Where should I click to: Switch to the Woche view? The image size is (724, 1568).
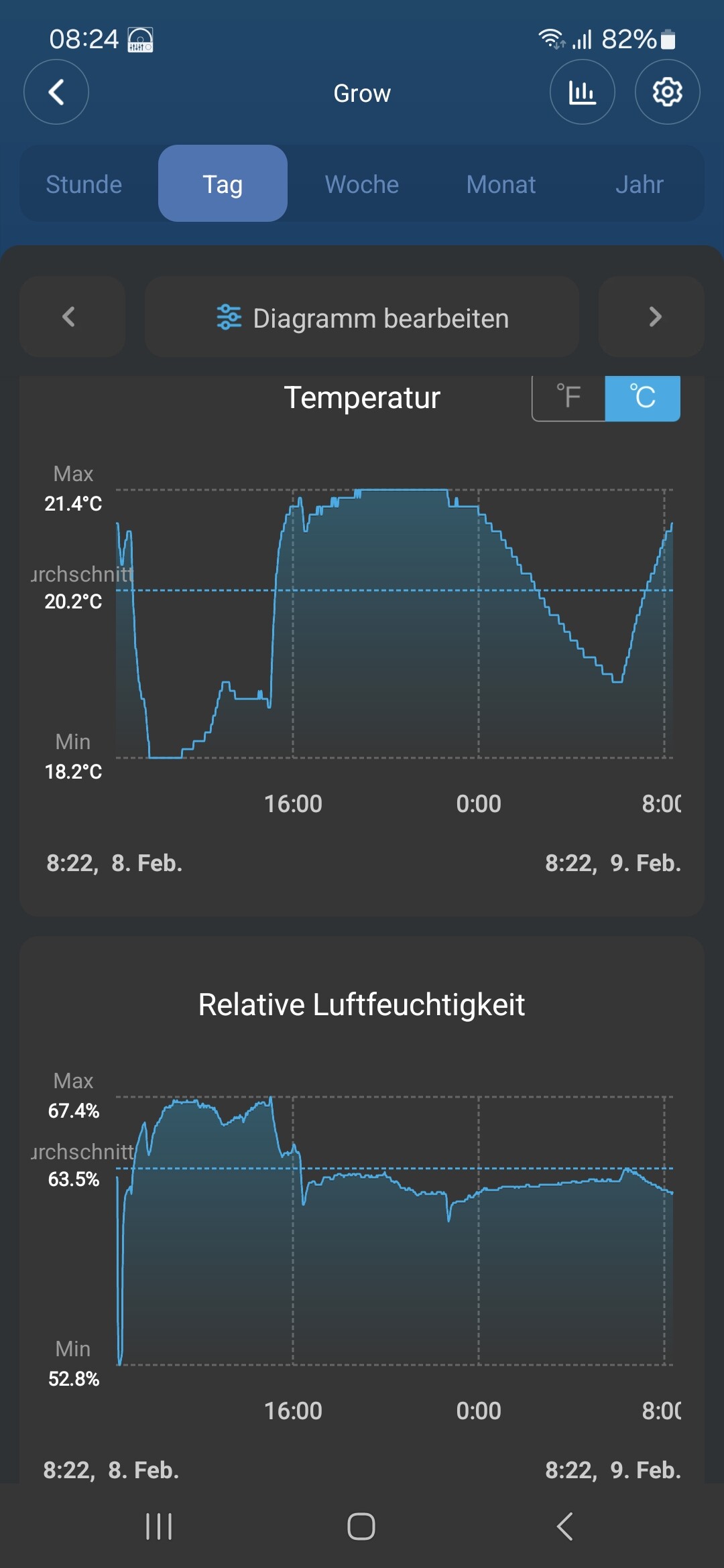pos(362,184)
